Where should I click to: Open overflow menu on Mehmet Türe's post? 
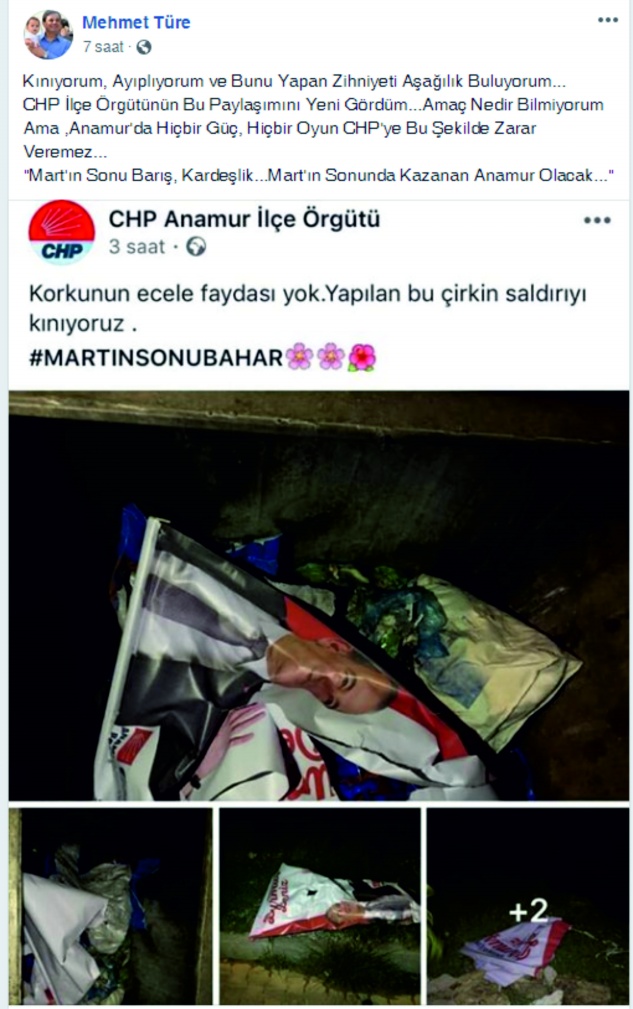[x=608, y=20]
